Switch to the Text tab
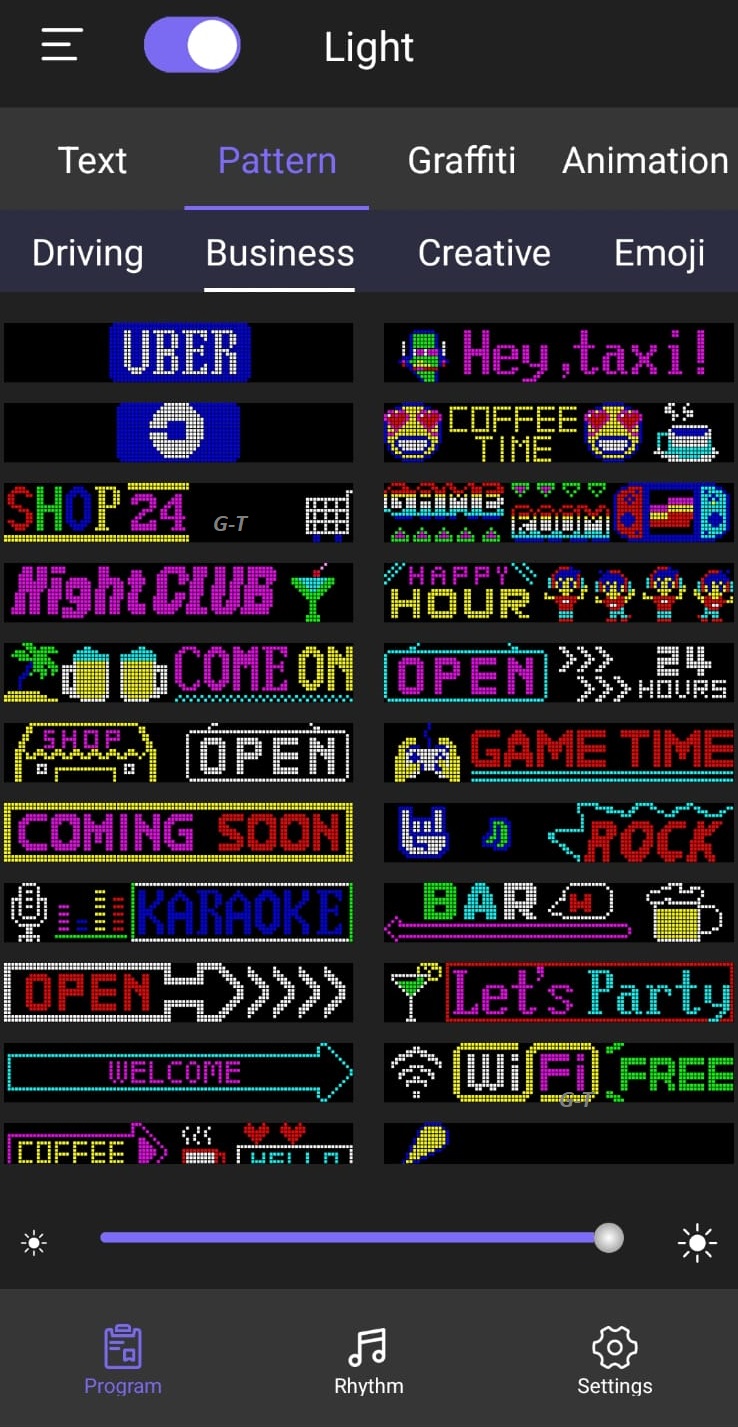 pyautogui.click(x=92, y=161)
